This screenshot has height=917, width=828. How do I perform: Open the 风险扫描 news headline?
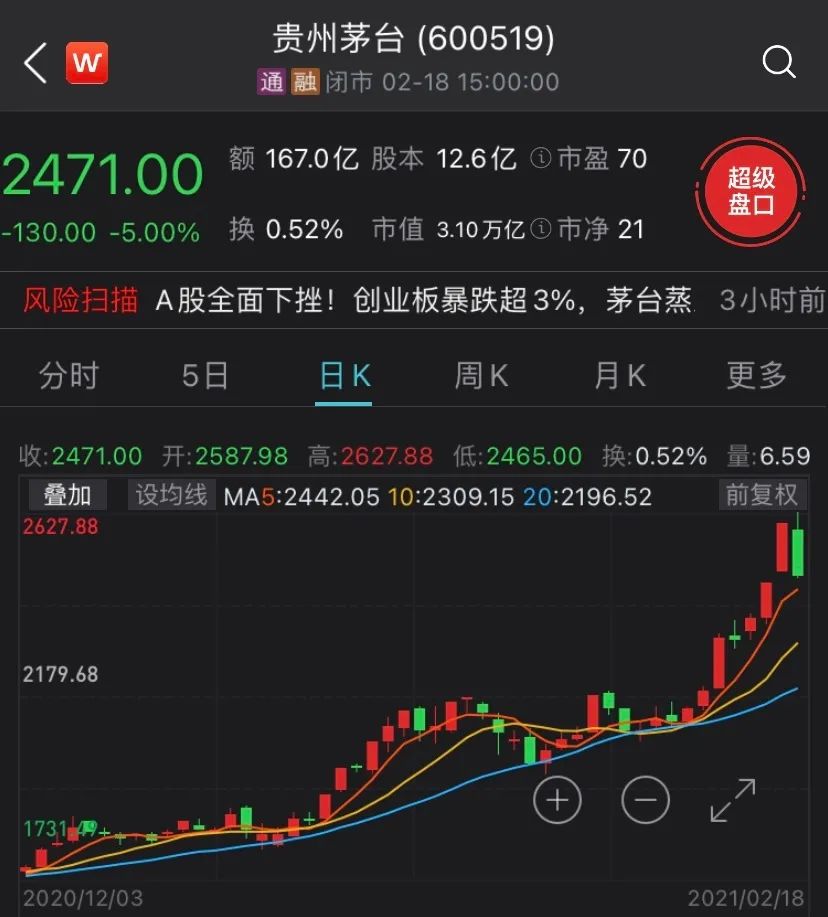[424, 300]
